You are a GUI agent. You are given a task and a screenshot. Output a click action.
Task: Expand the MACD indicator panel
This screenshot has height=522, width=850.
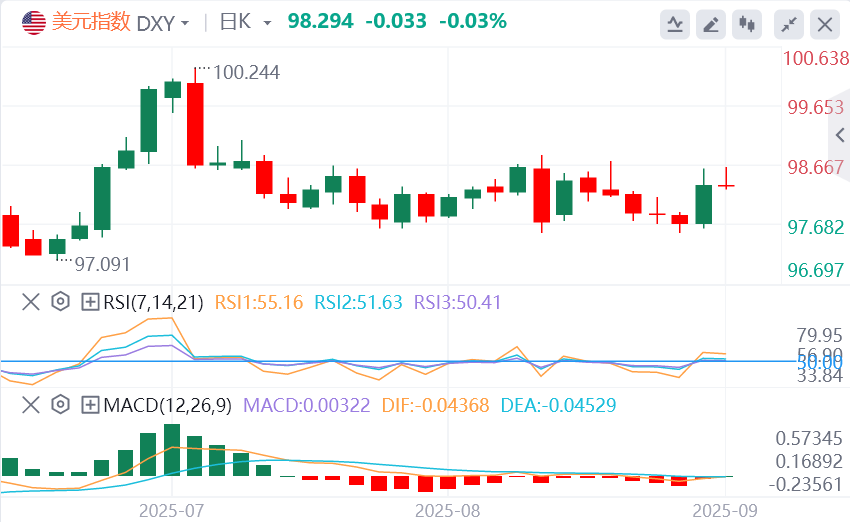90,405
